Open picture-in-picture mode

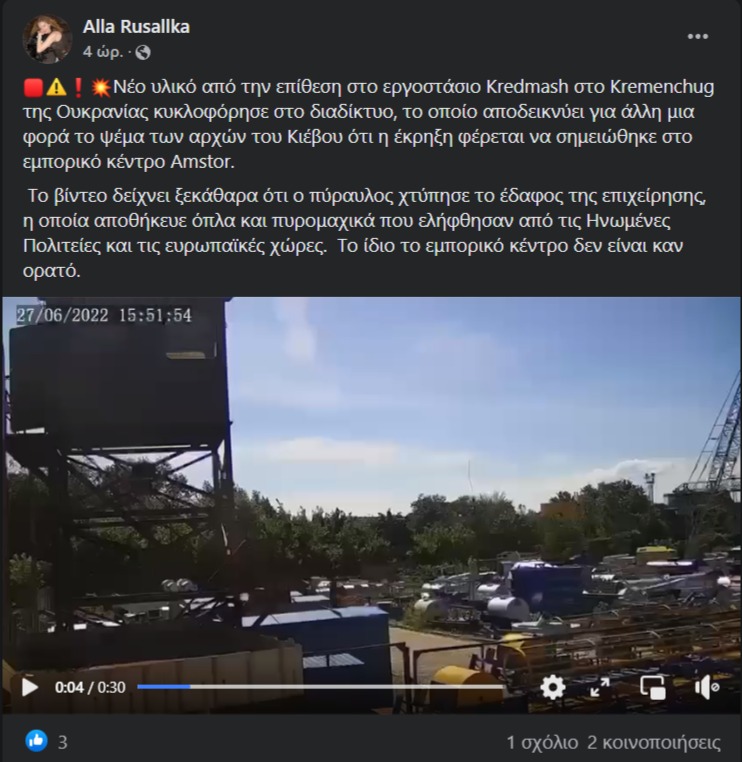click(653, 687)
